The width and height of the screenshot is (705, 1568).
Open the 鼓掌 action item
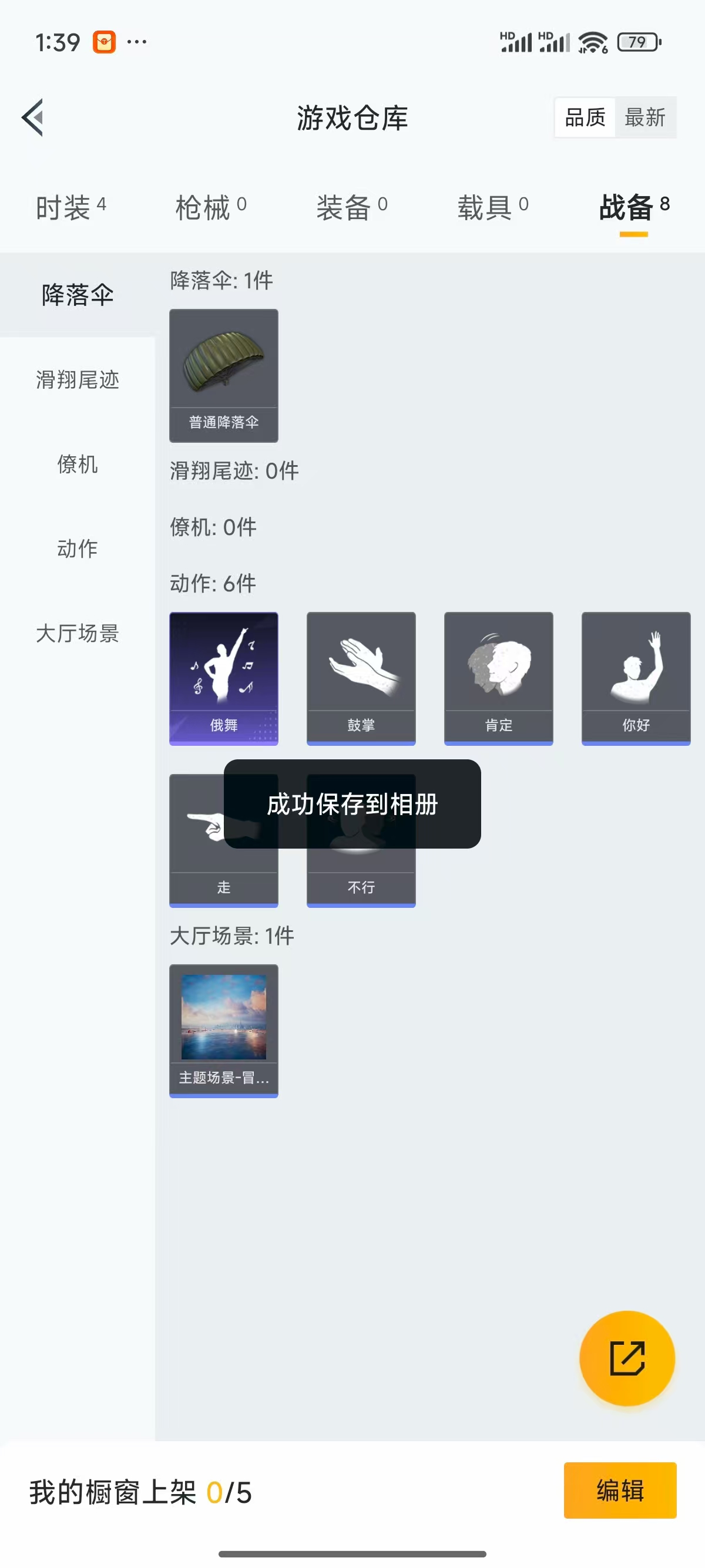pos(361,678)
